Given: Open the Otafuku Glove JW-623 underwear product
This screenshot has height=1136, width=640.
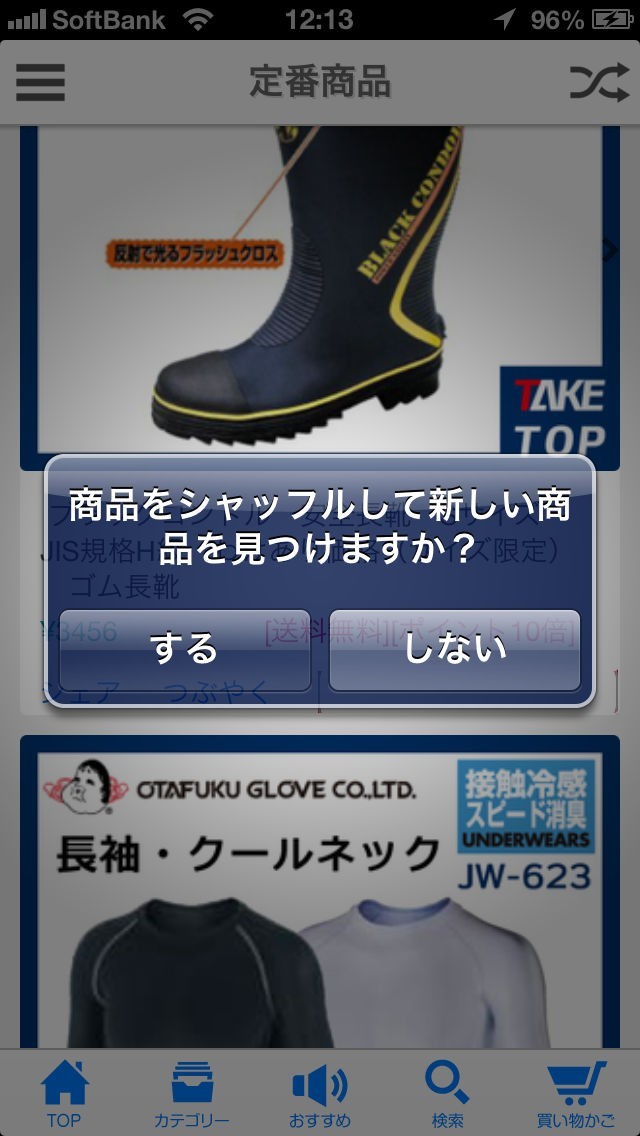Looking at the screenshot, I should (x=320, y=900).
